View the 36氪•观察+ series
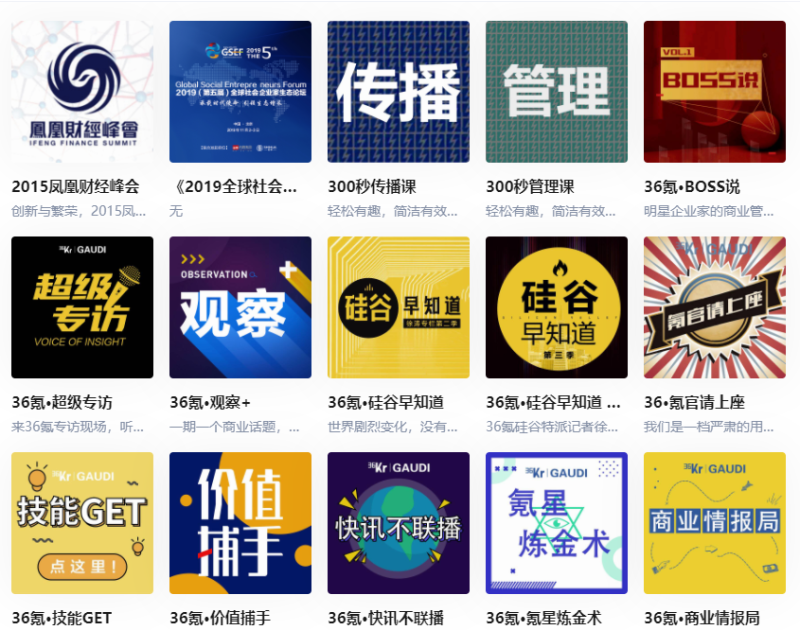Image resolution: width=800 pixels, height=630 pixels. (240, 307)
